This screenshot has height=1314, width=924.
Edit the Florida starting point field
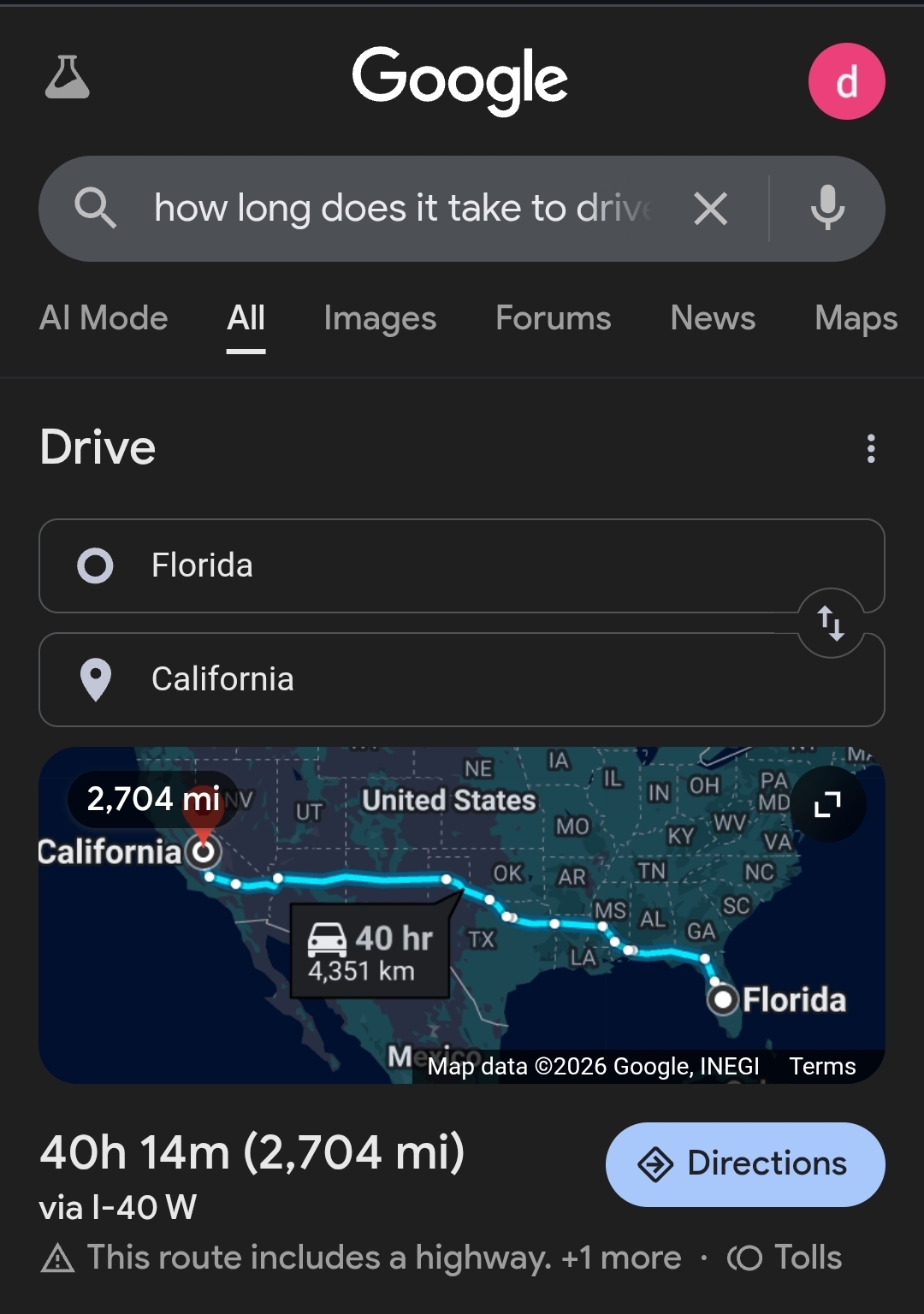(462, 565)
